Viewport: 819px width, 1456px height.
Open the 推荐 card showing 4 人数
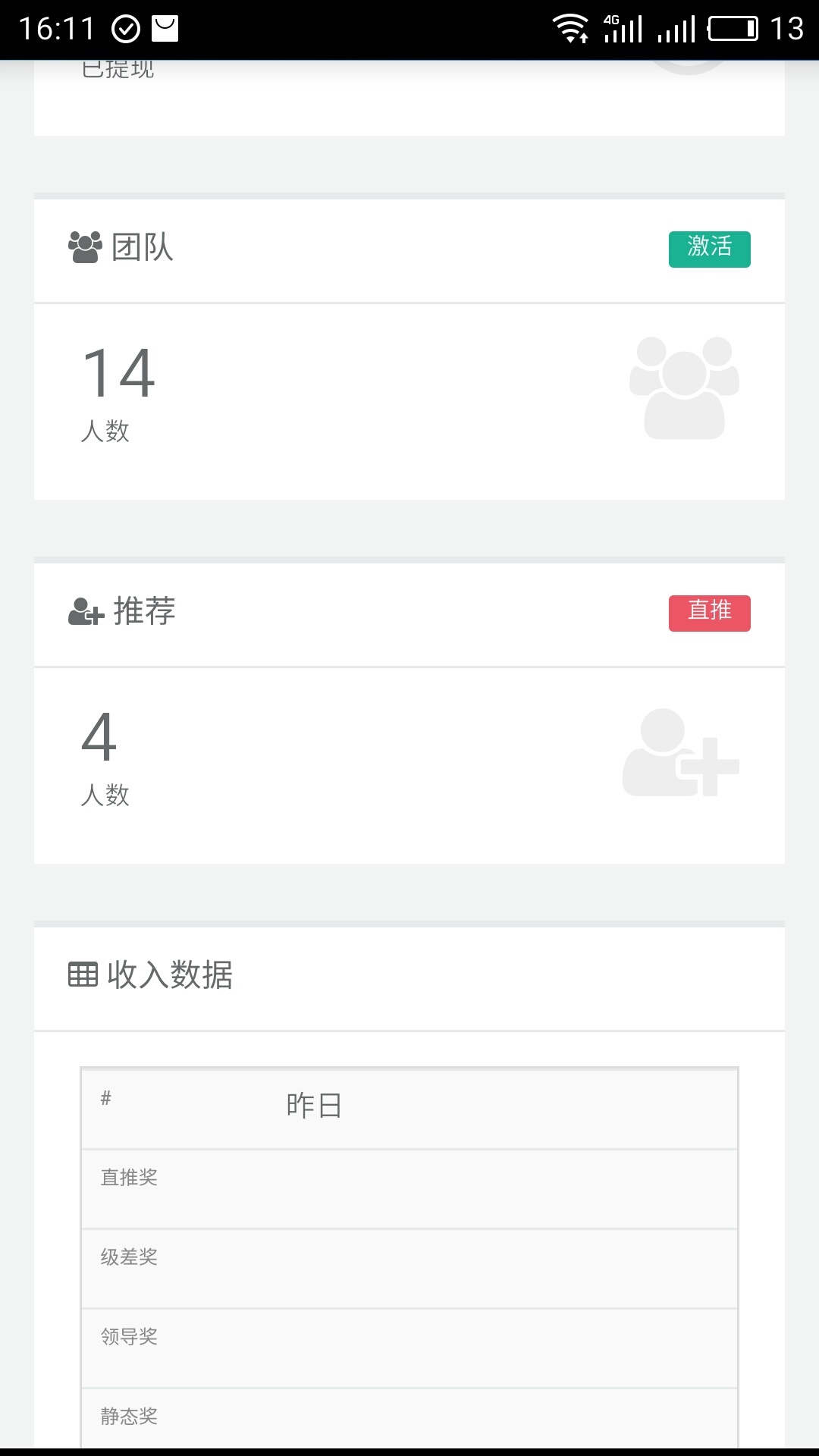point(409,764)
